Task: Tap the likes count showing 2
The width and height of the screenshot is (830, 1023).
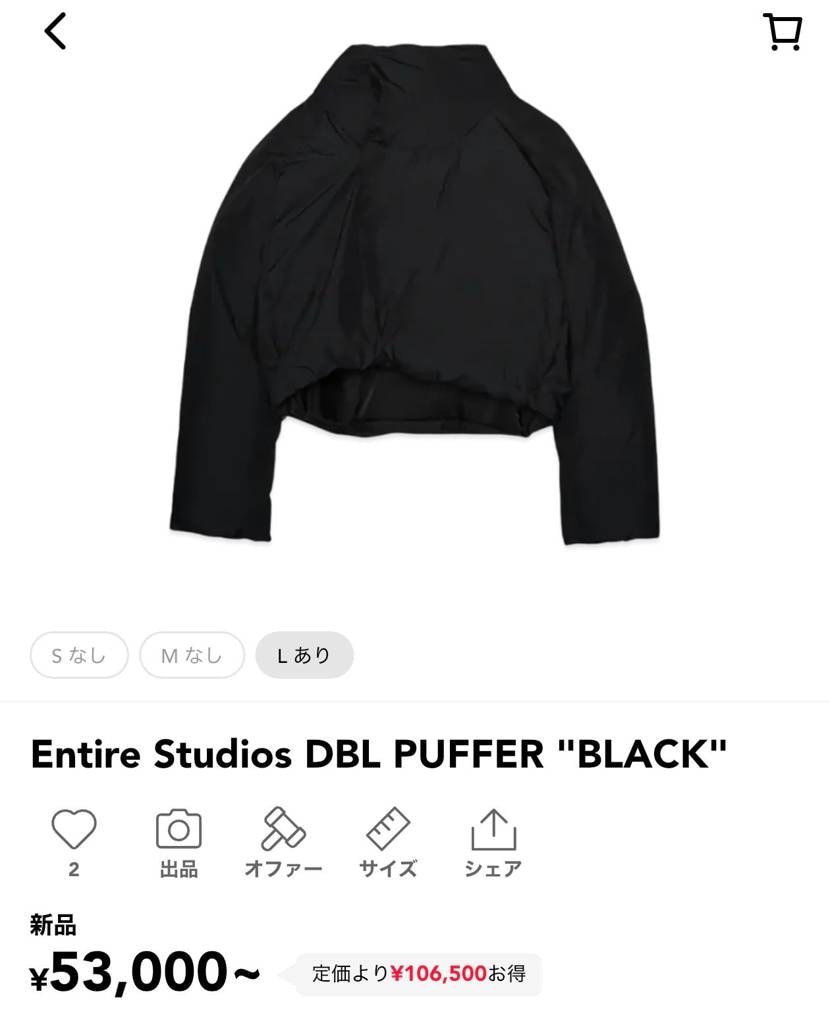Action: [x=70, y=868]
